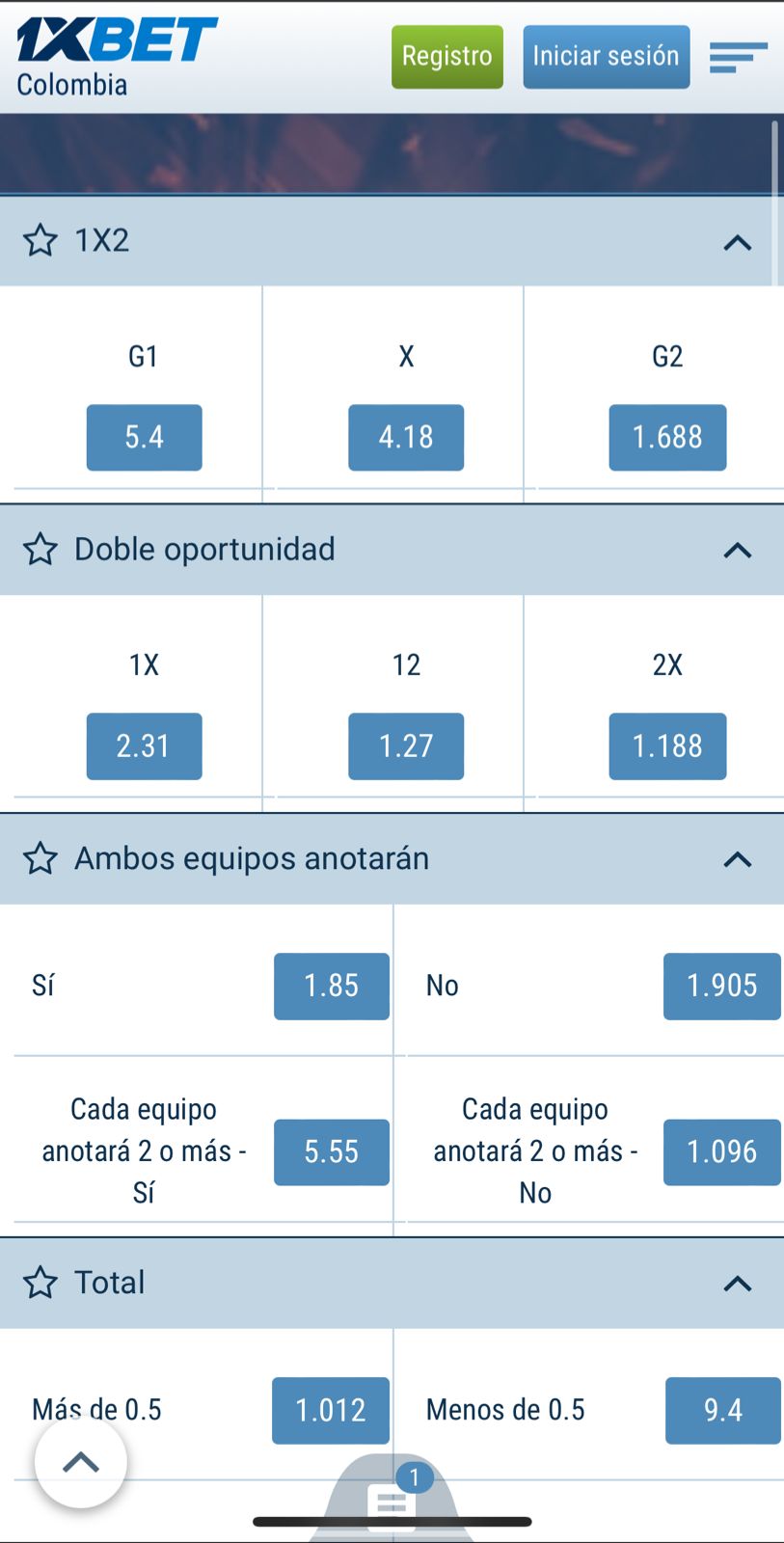This screenshot has height=1543, width=784.
Task: Collapse the Total section
Action: pyautogui.click(x=738, y=1284)
